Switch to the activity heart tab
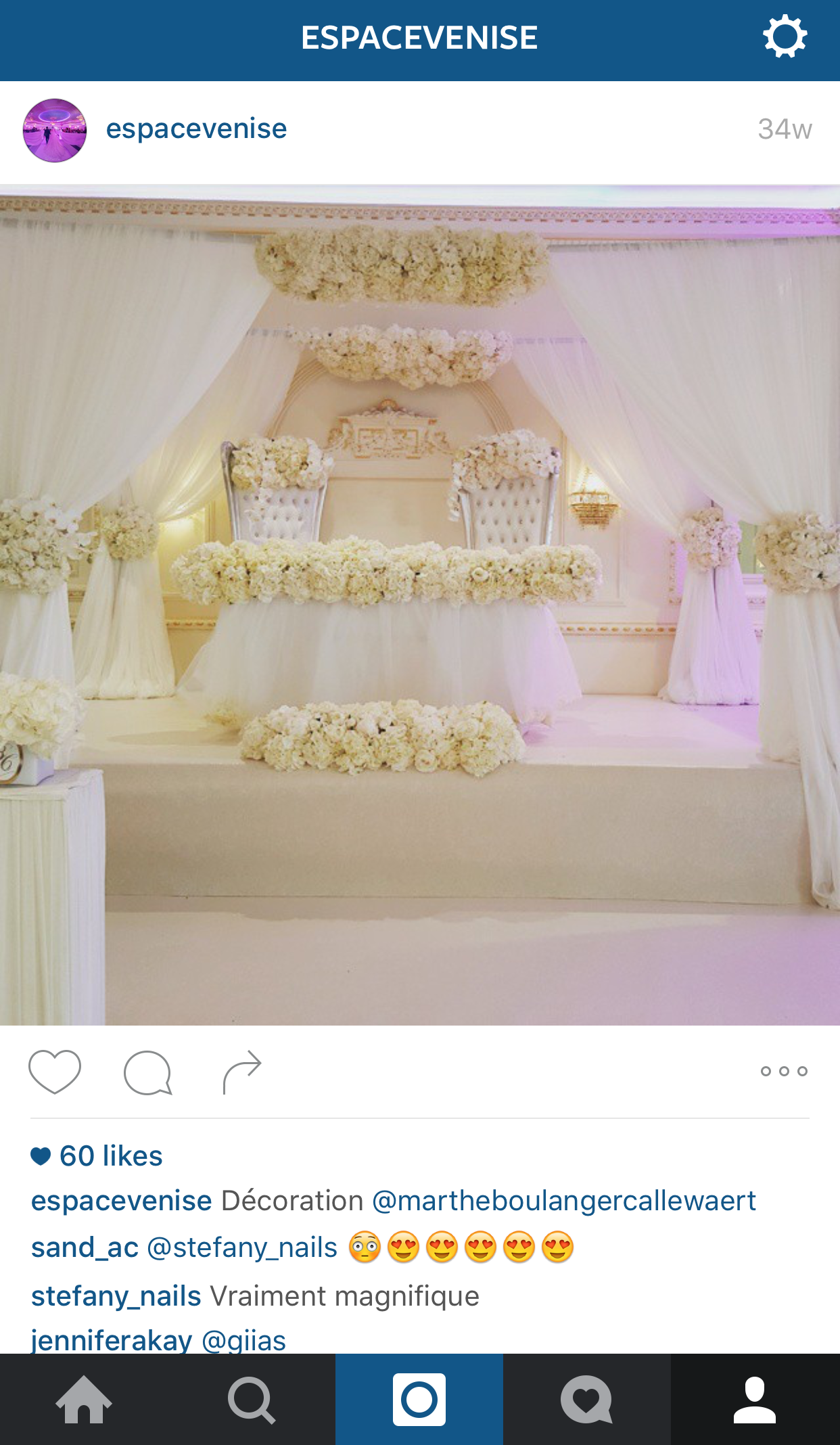Screen dimensions: 840x1445 [587, 1399]
